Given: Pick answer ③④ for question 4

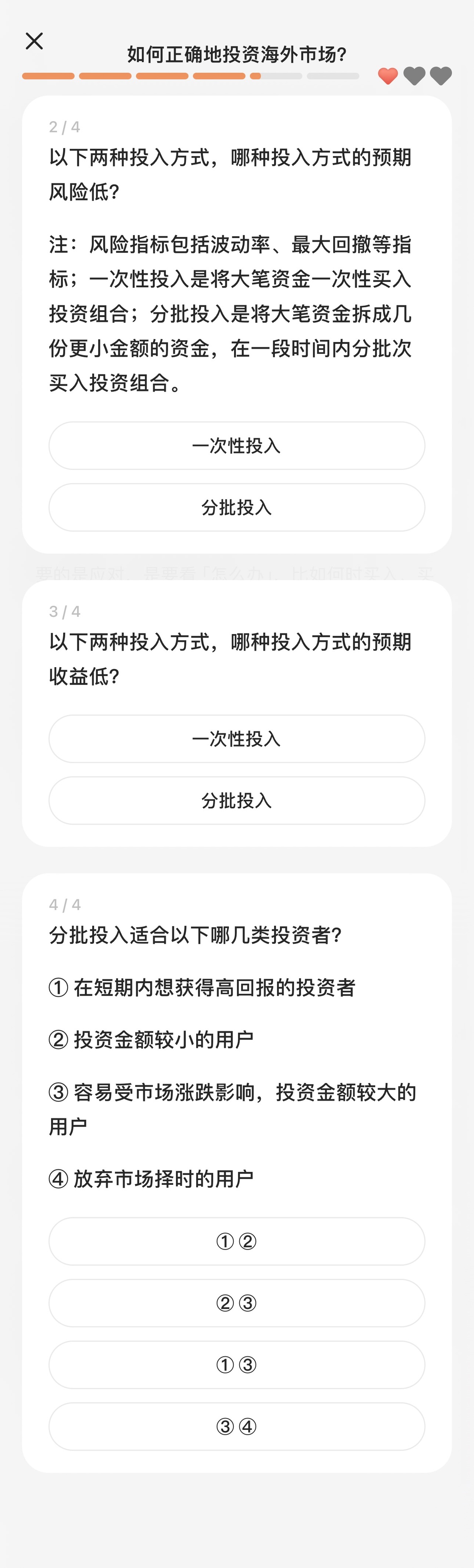Looking at the screenshot, I should pyautogui.click(x=237, y=1426).
